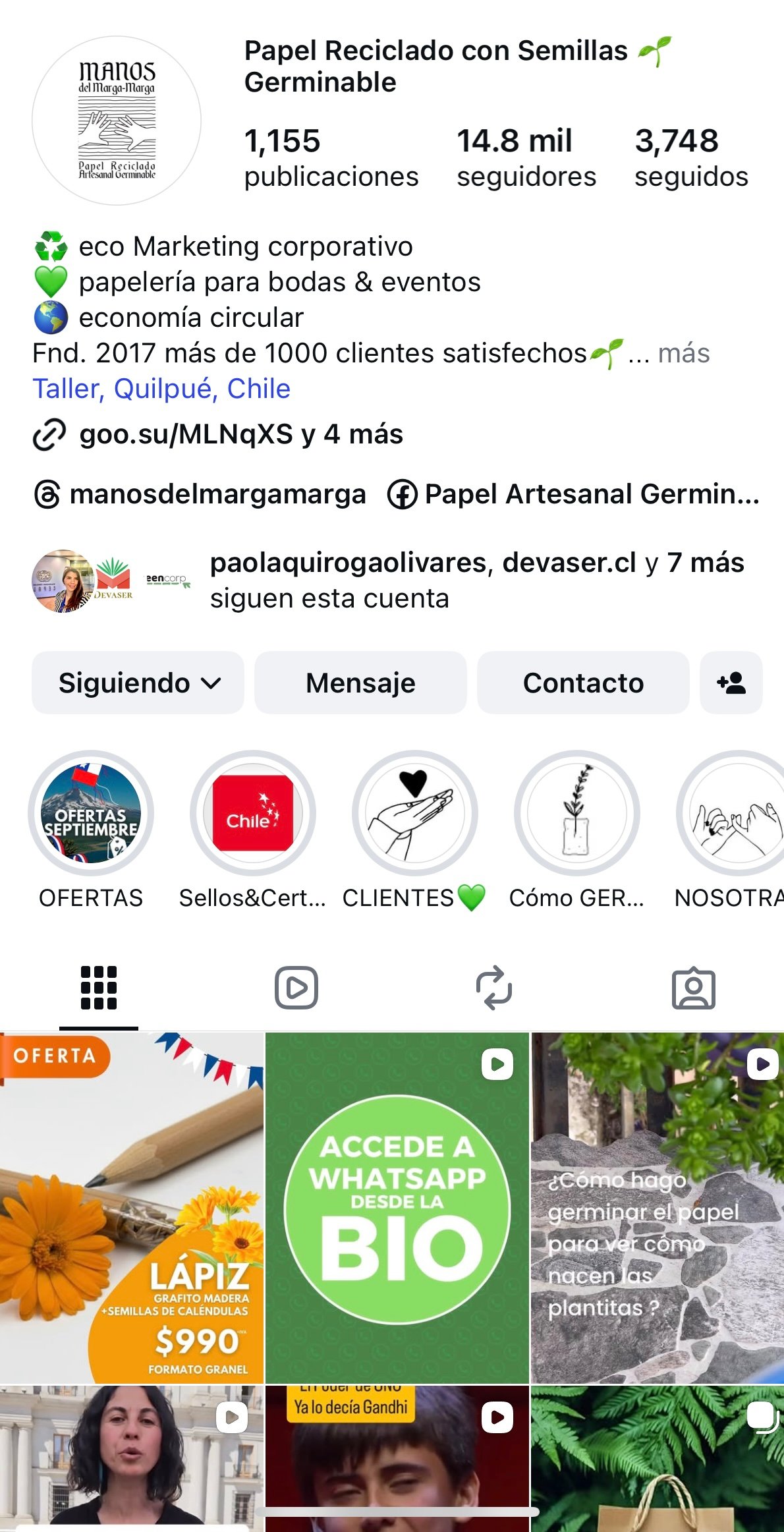
Task: Open the Contacto options
Action: click(x=583, y=683)
